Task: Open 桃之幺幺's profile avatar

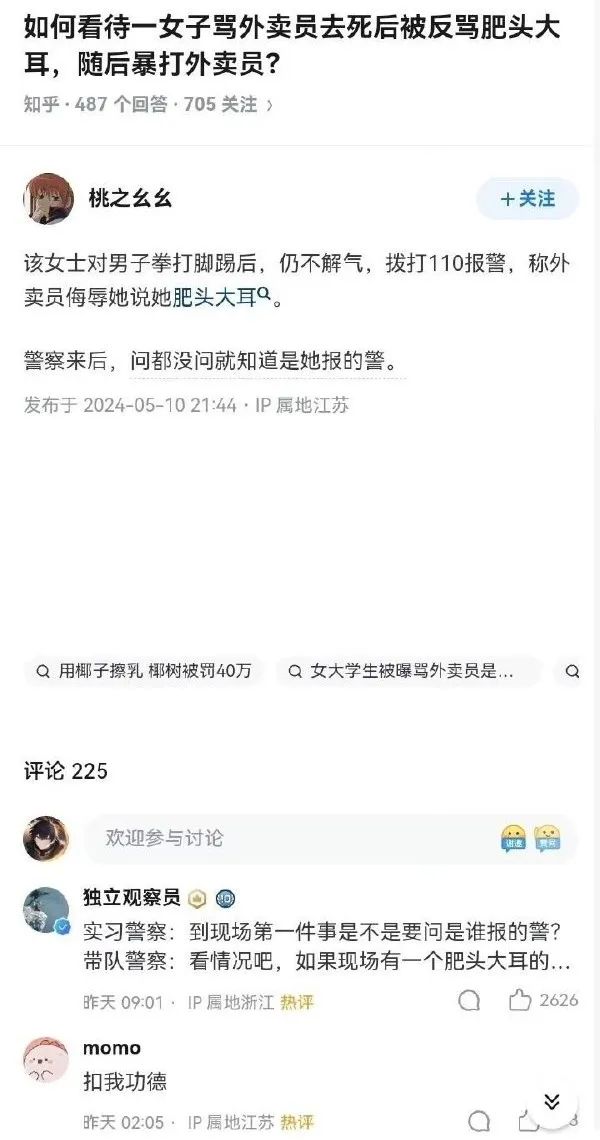Action: point(47,198)
